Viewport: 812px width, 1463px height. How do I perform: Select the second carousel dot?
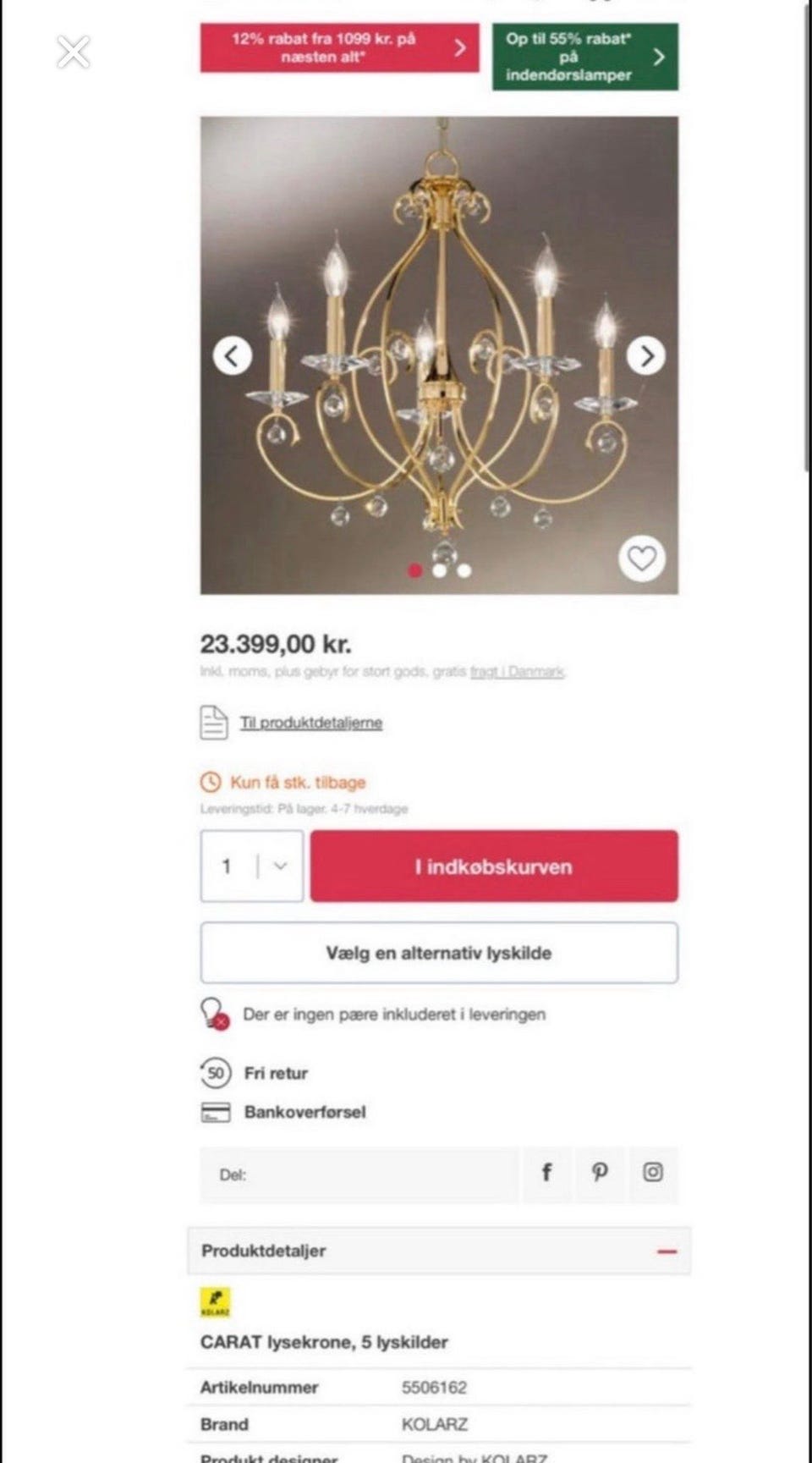pyautogui.click(x=440, y=570)
